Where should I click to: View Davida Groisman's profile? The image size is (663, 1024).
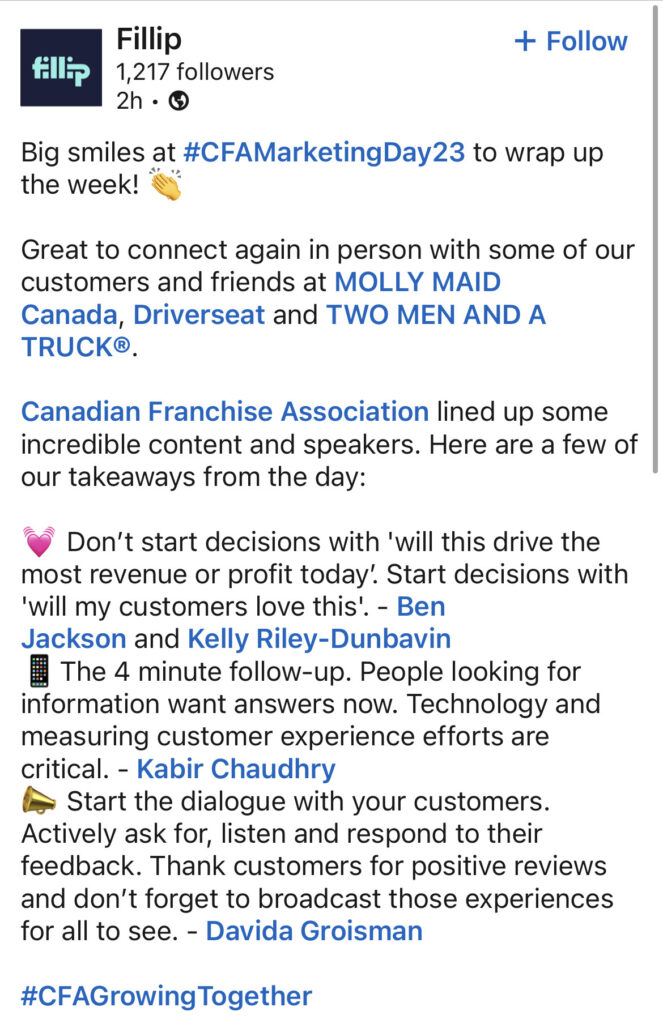click(x=314, y=931)
